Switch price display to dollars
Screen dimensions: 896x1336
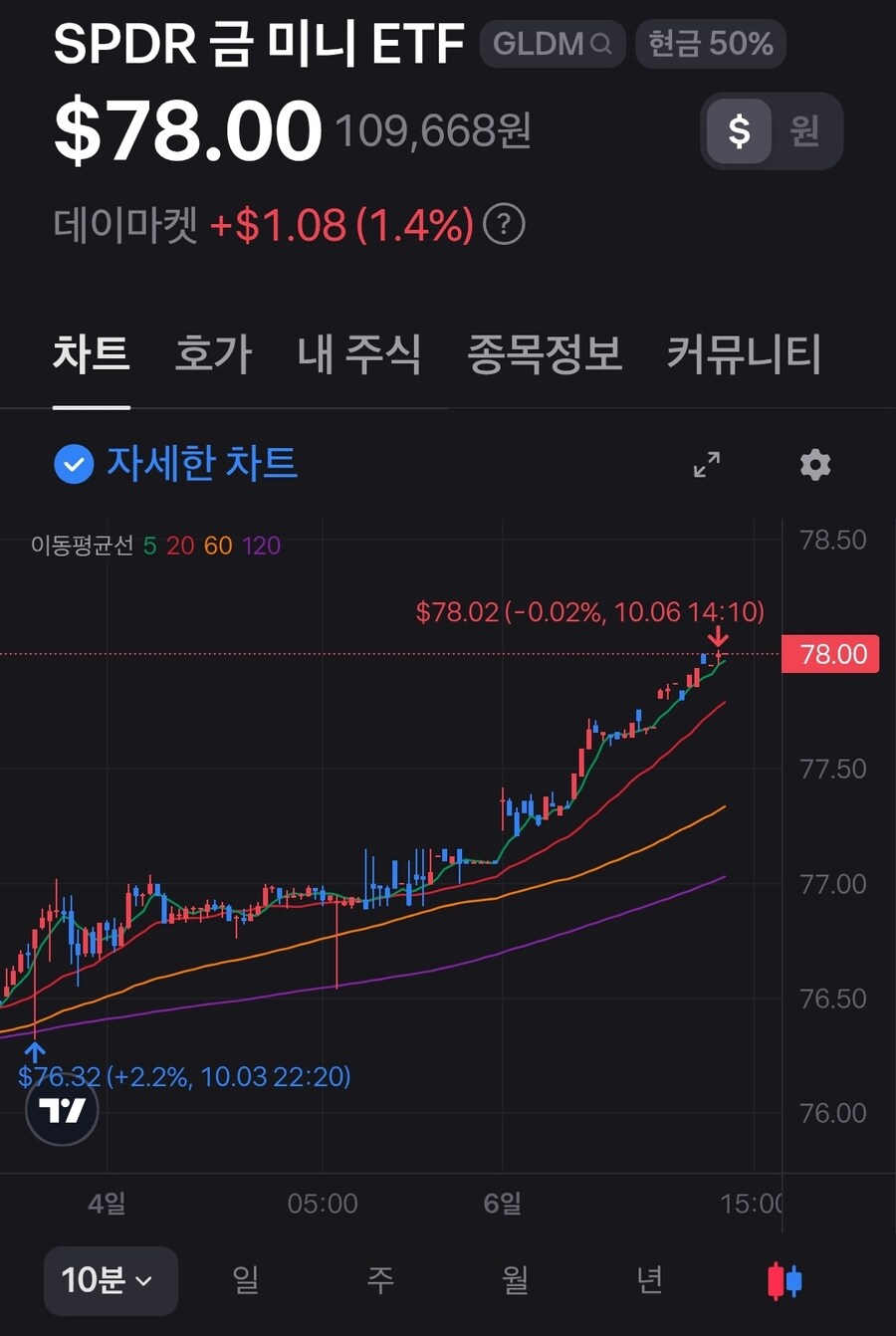pos(739,131)
